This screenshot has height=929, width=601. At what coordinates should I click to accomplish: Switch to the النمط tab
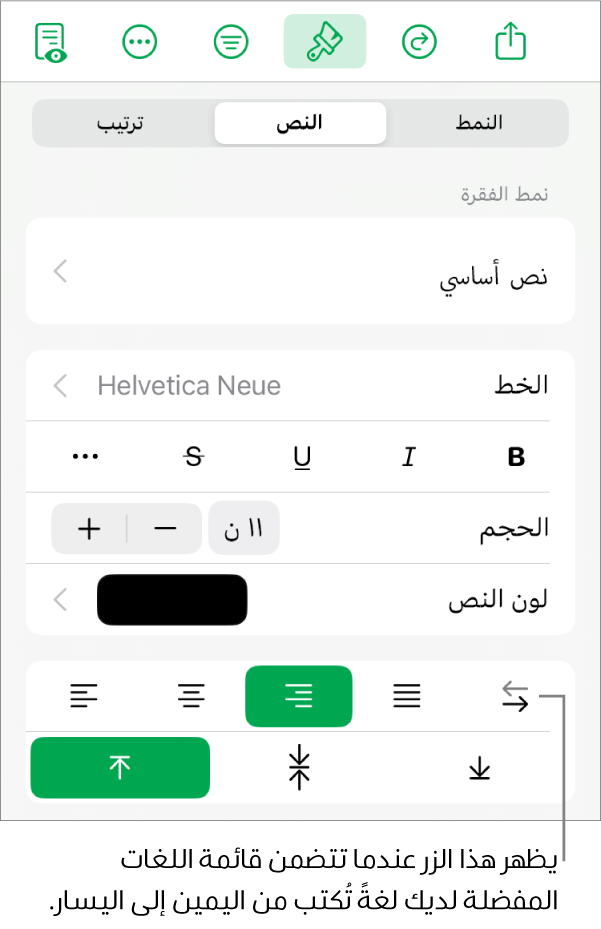478,124
